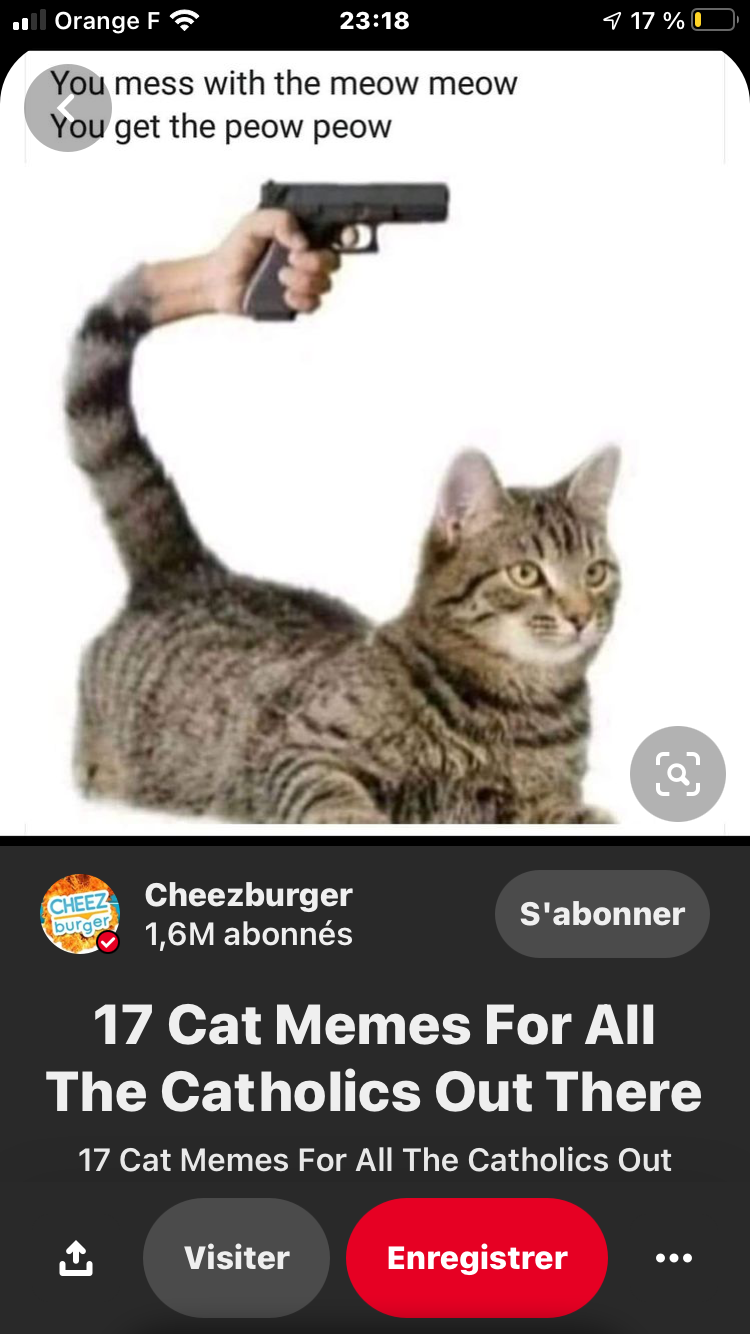Follow Cheezburger with S'abonner button
Image resolution: width=750 pixels, height=1334 pixels.
coord(602,914)
